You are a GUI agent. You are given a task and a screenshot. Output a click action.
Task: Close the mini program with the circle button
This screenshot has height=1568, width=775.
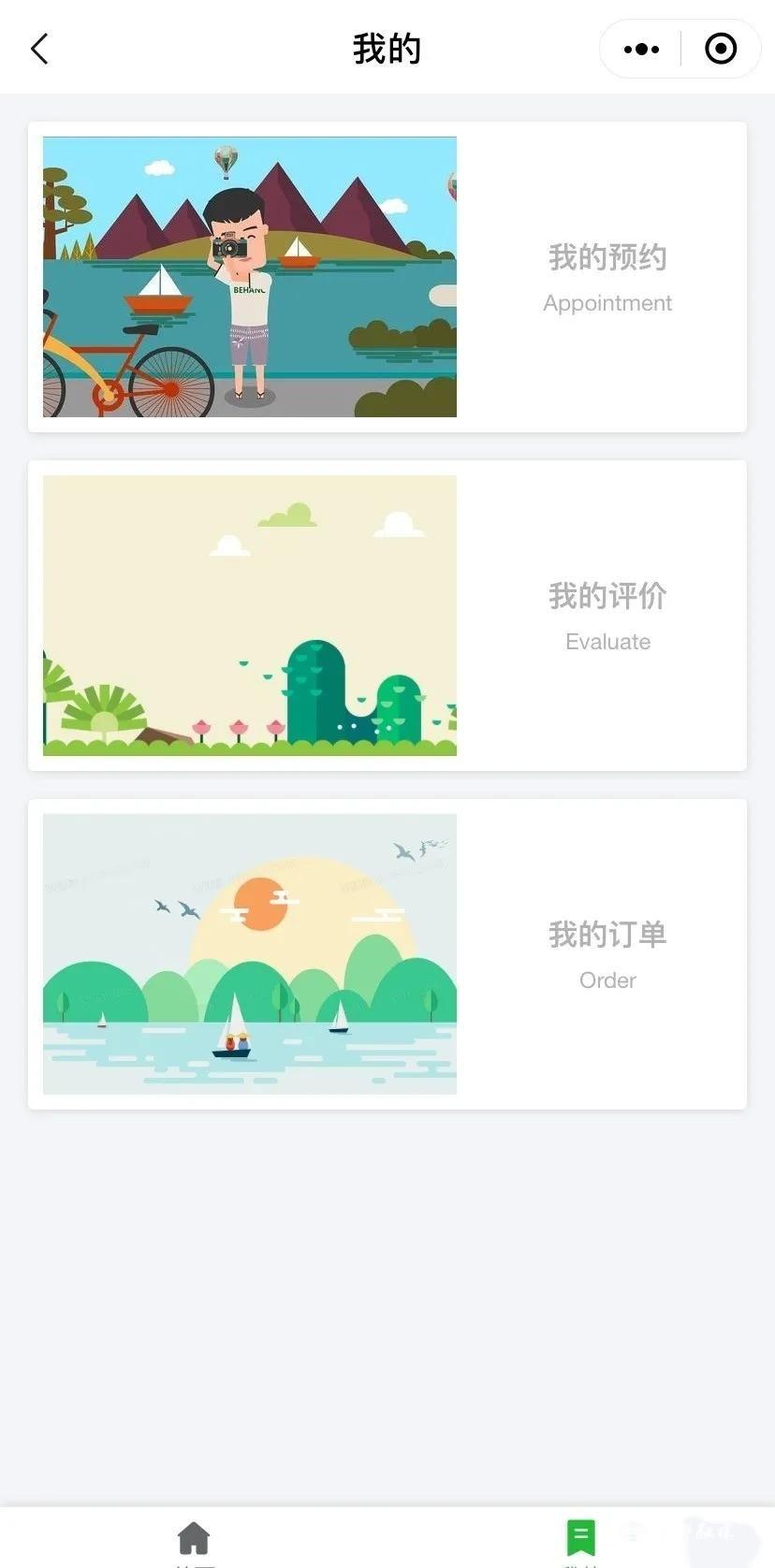720,49
